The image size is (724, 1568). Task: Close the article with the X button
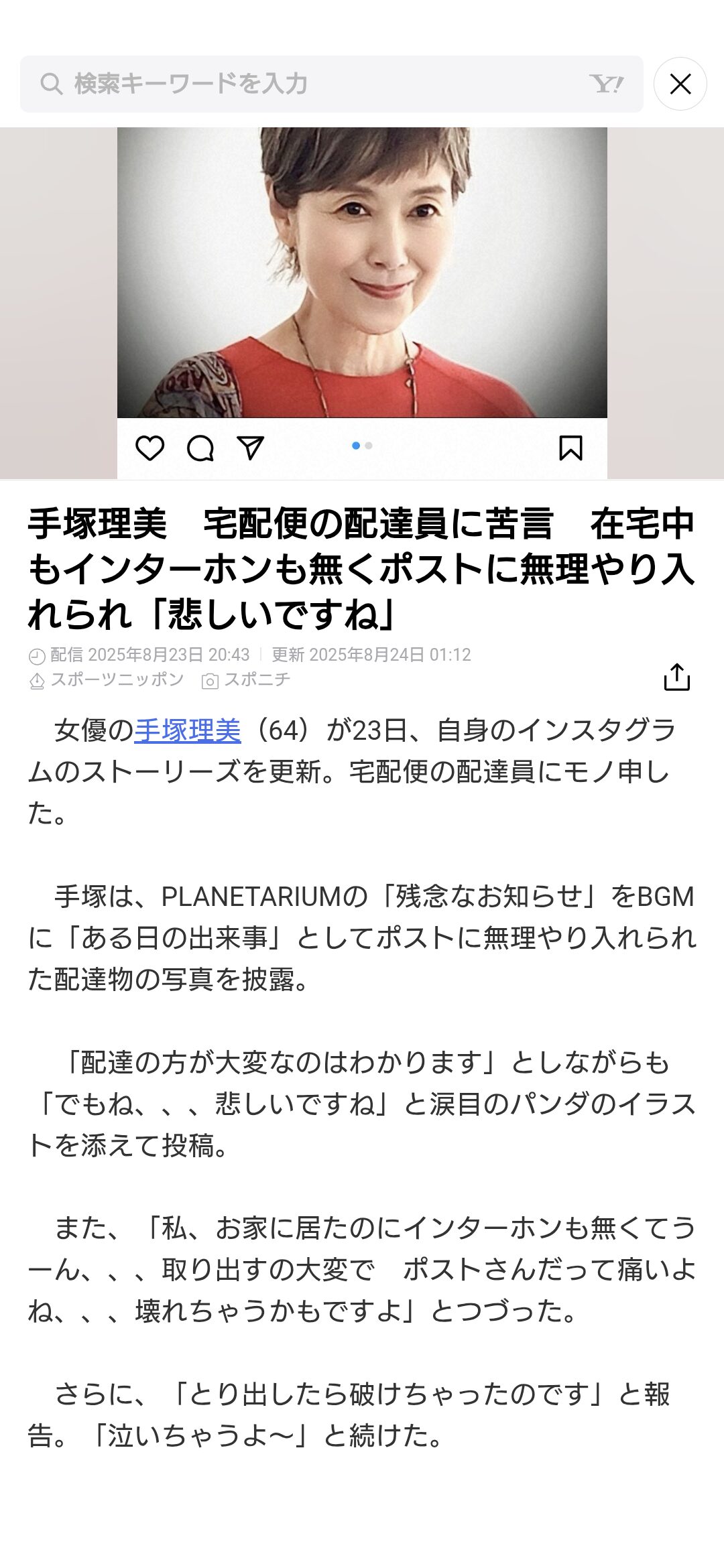pos(680,84)
